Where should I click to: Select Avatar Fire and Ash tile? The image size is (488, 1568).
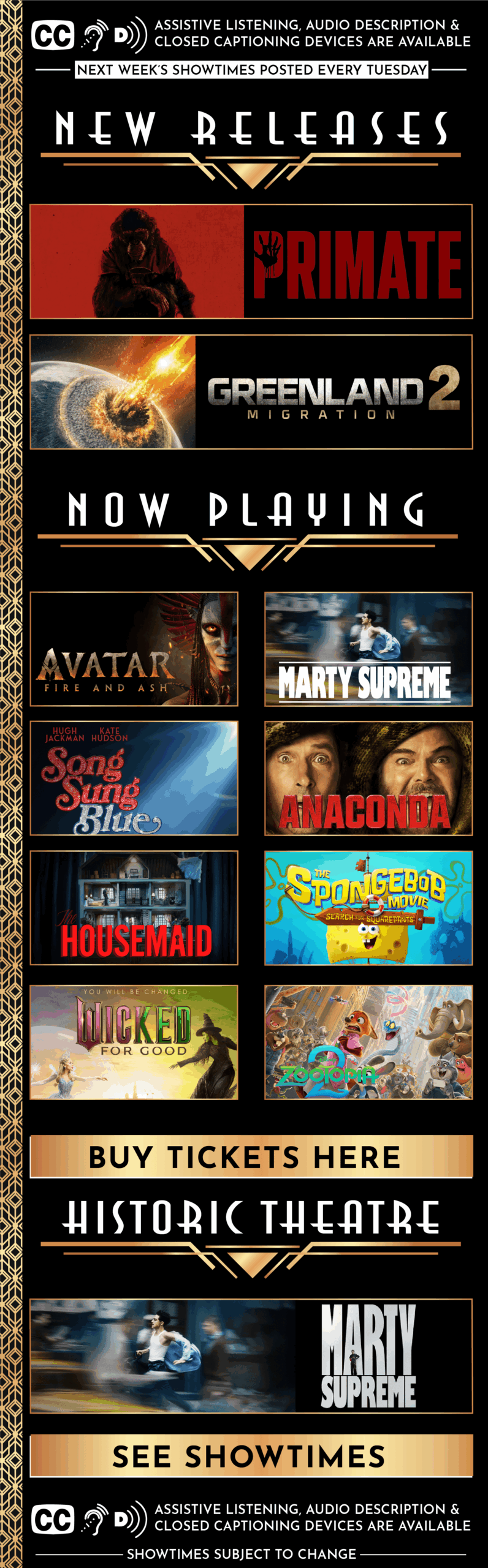pyautogui.click(x=134, y=649)
